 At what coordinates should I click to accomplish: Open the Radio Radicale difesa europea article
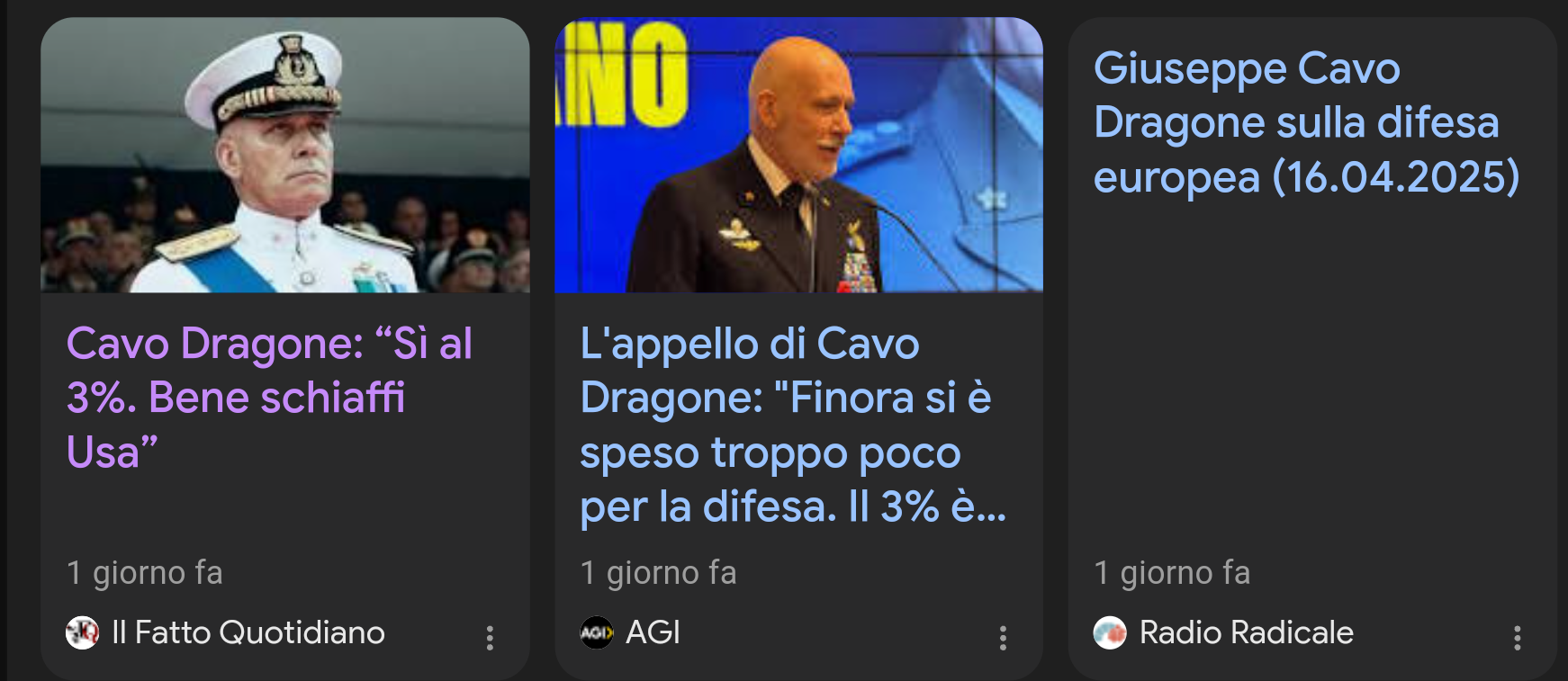click(x=1305, y=123)
